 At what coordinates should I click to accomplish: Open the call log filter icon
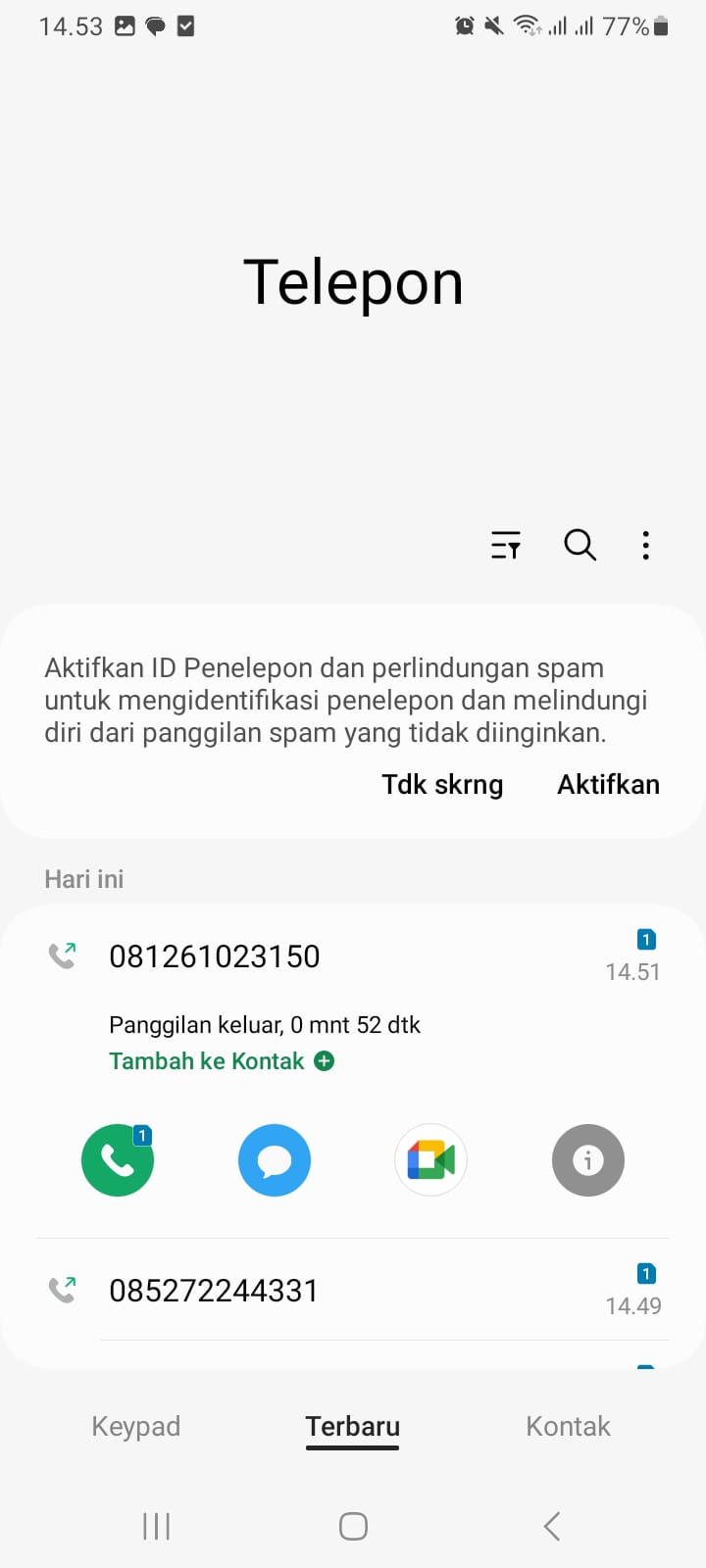(506, 545)
